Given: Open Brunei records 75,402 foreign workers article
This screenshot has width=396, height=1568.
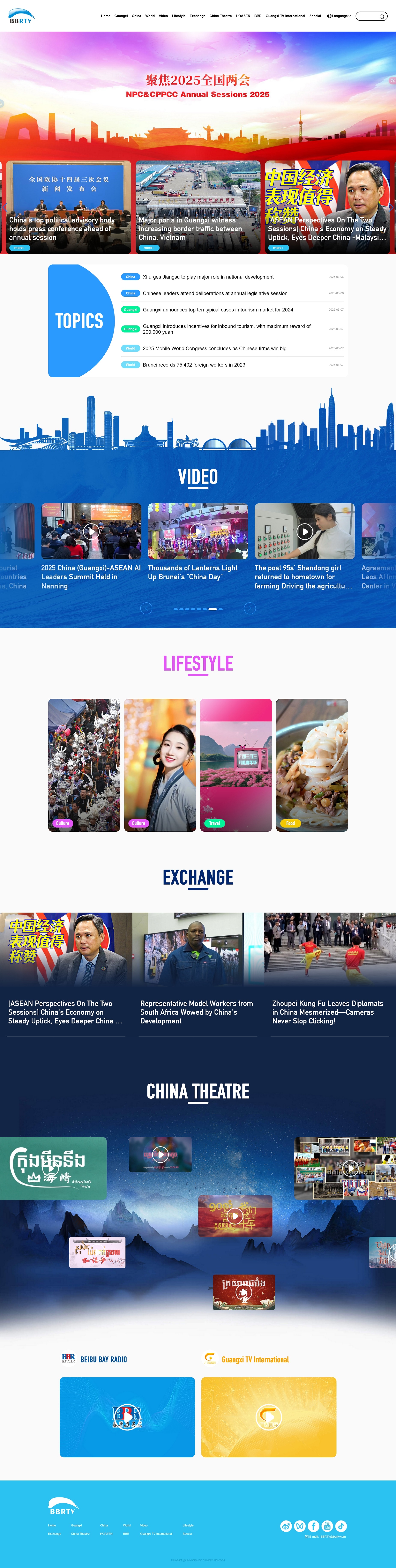Looking at the screenshot, I should point(194,365).
